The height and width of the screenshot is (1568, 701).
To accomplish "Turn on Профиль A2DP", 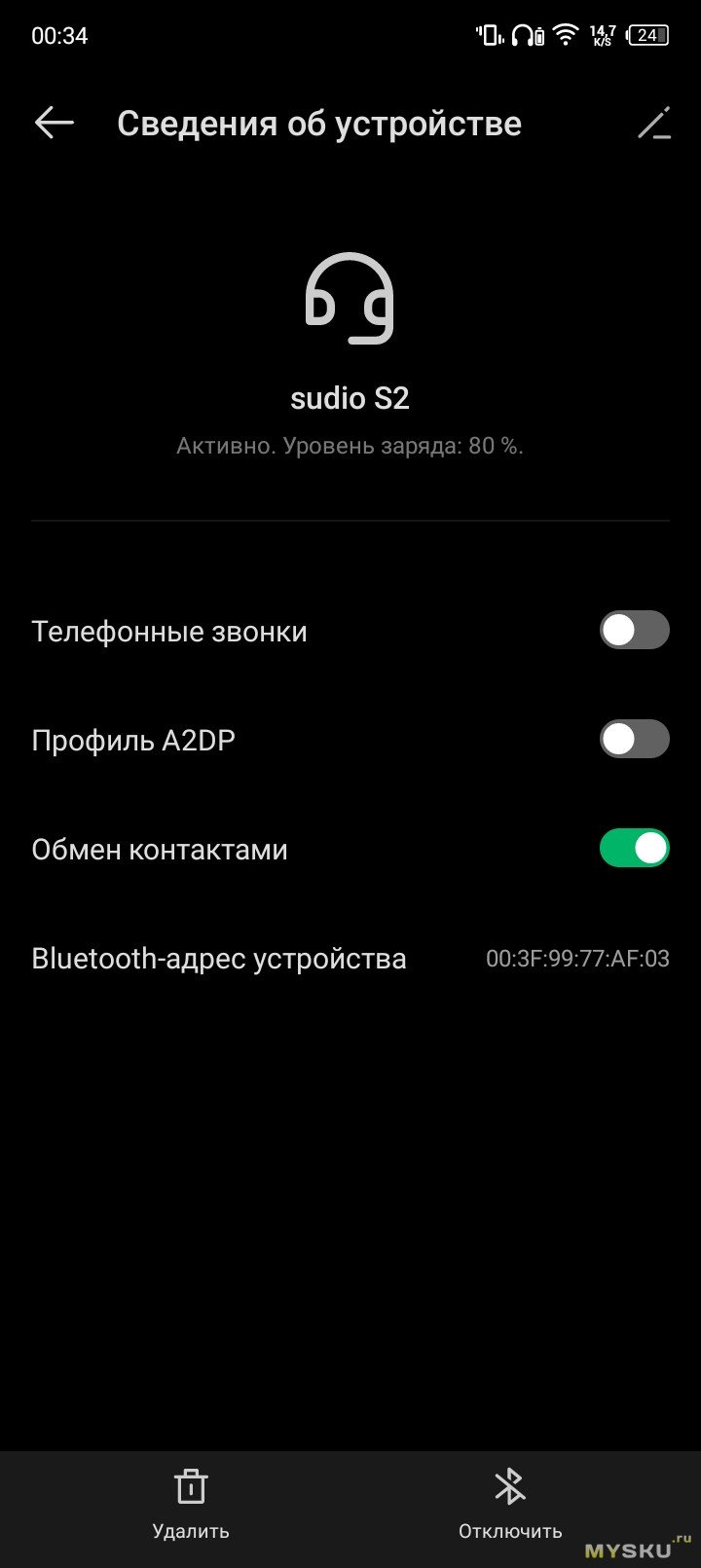I will pyautogui.click(x=634, y=740).
